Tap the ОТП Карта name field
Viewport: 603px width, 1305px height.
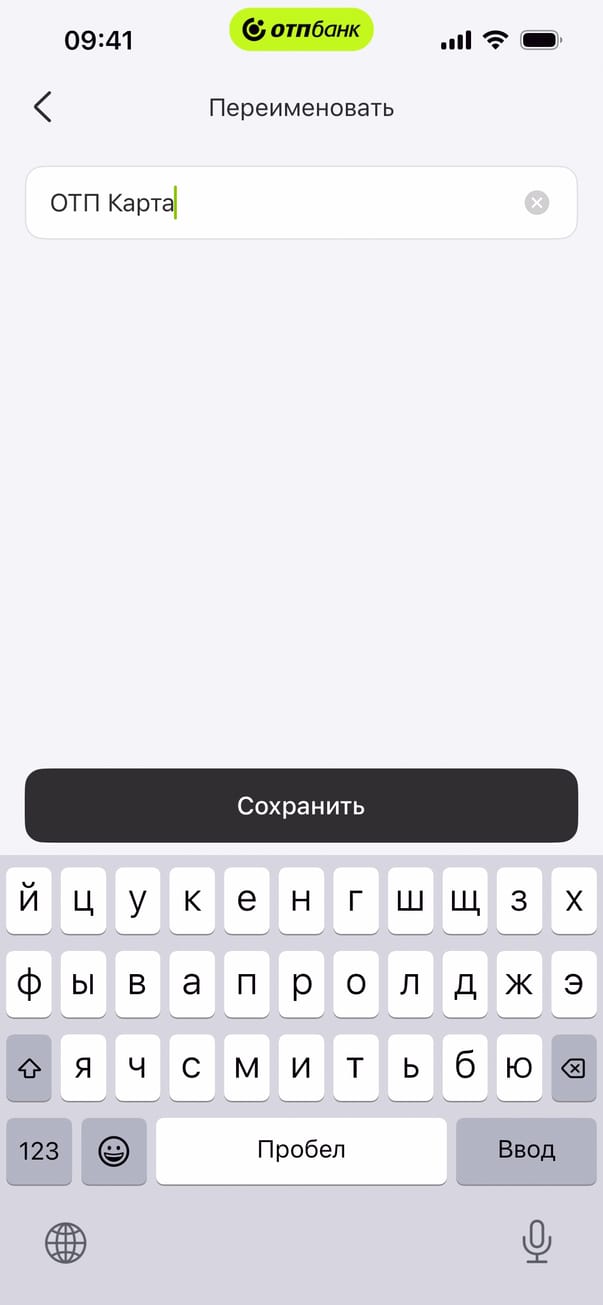point(280,203)
